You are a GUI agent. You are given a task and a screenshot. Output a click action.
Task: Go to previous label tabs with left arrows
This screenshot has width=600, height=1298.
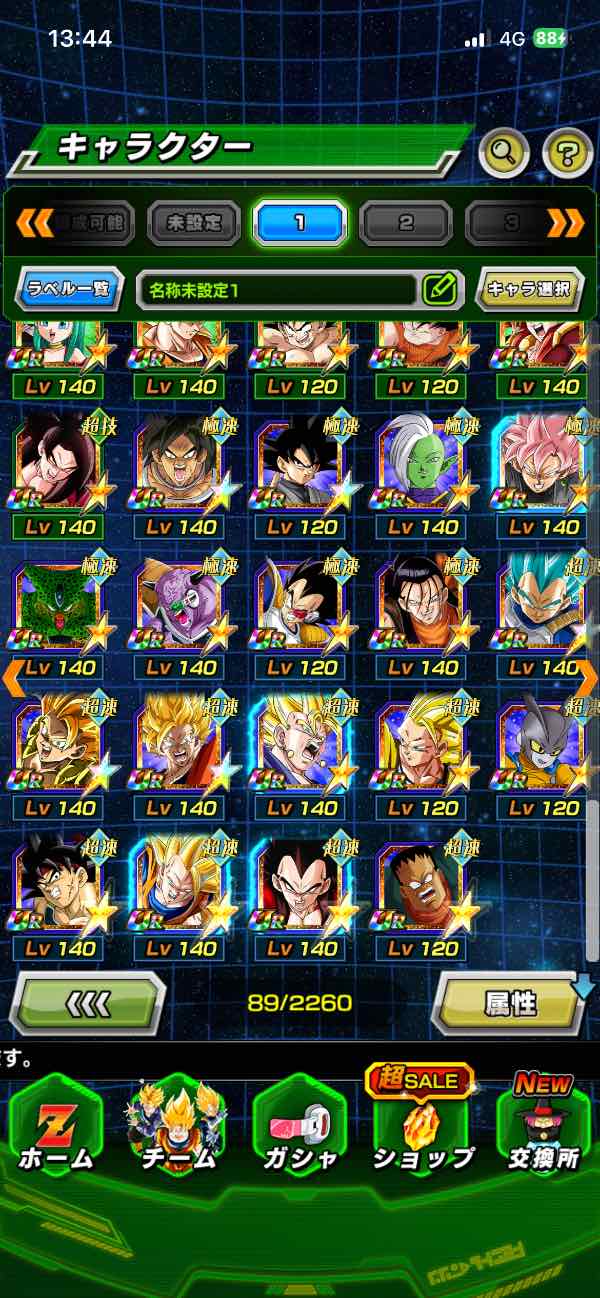(34, 222)
